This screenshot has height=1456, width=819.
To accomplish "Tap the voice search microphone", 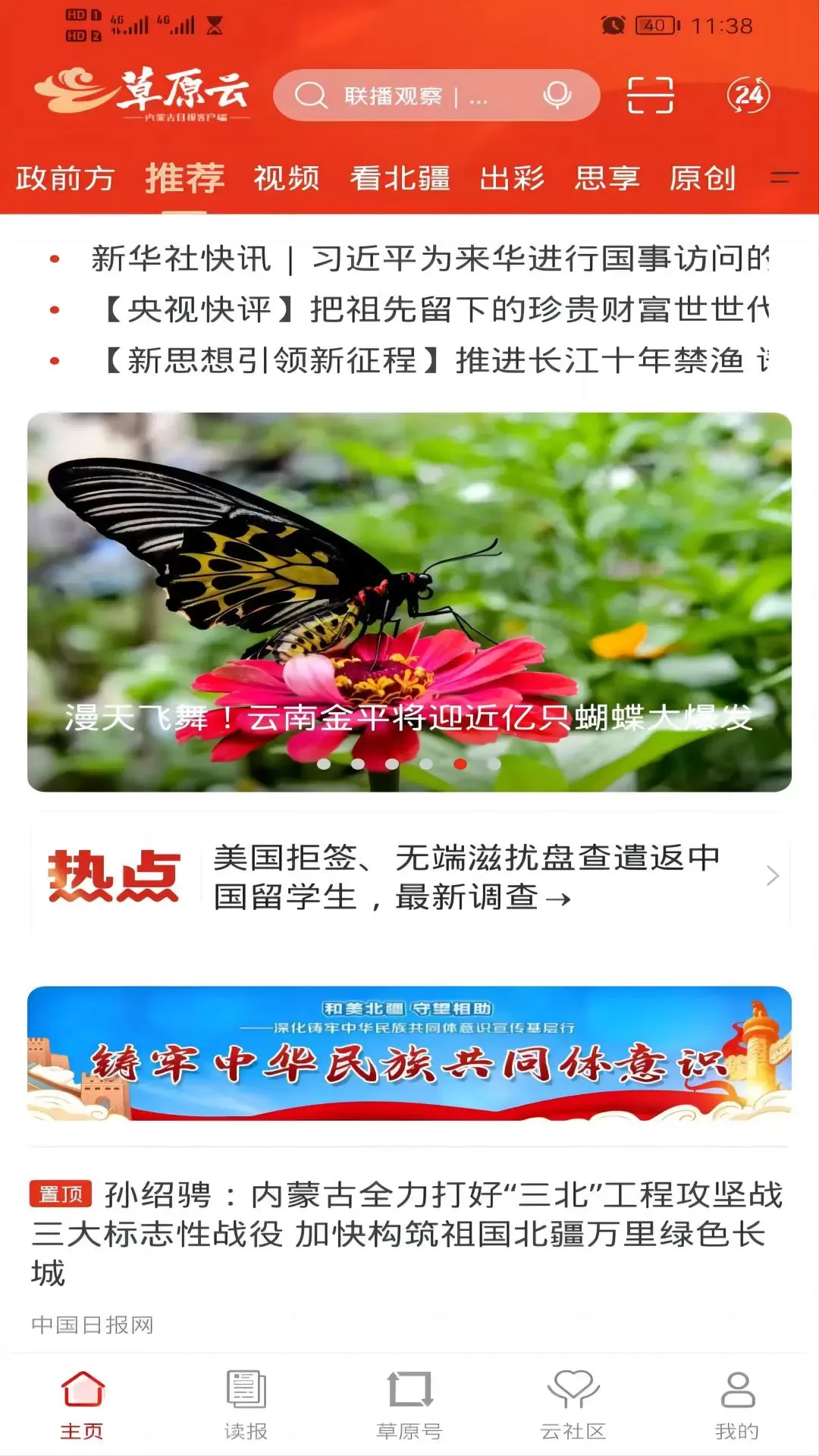I will [557, 96].
